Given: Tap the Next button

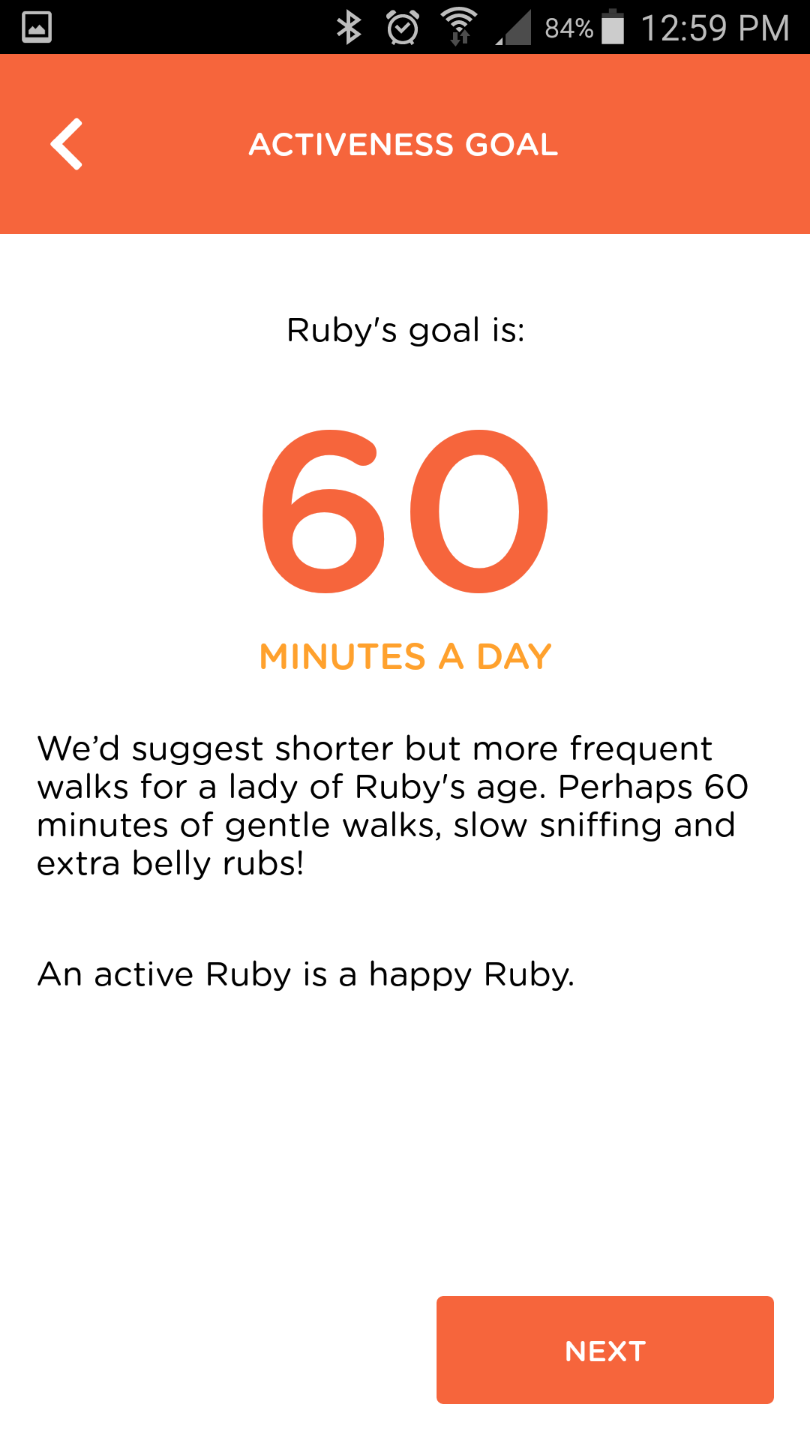Looking at the screenshot, I should [x=604, y=1350].
